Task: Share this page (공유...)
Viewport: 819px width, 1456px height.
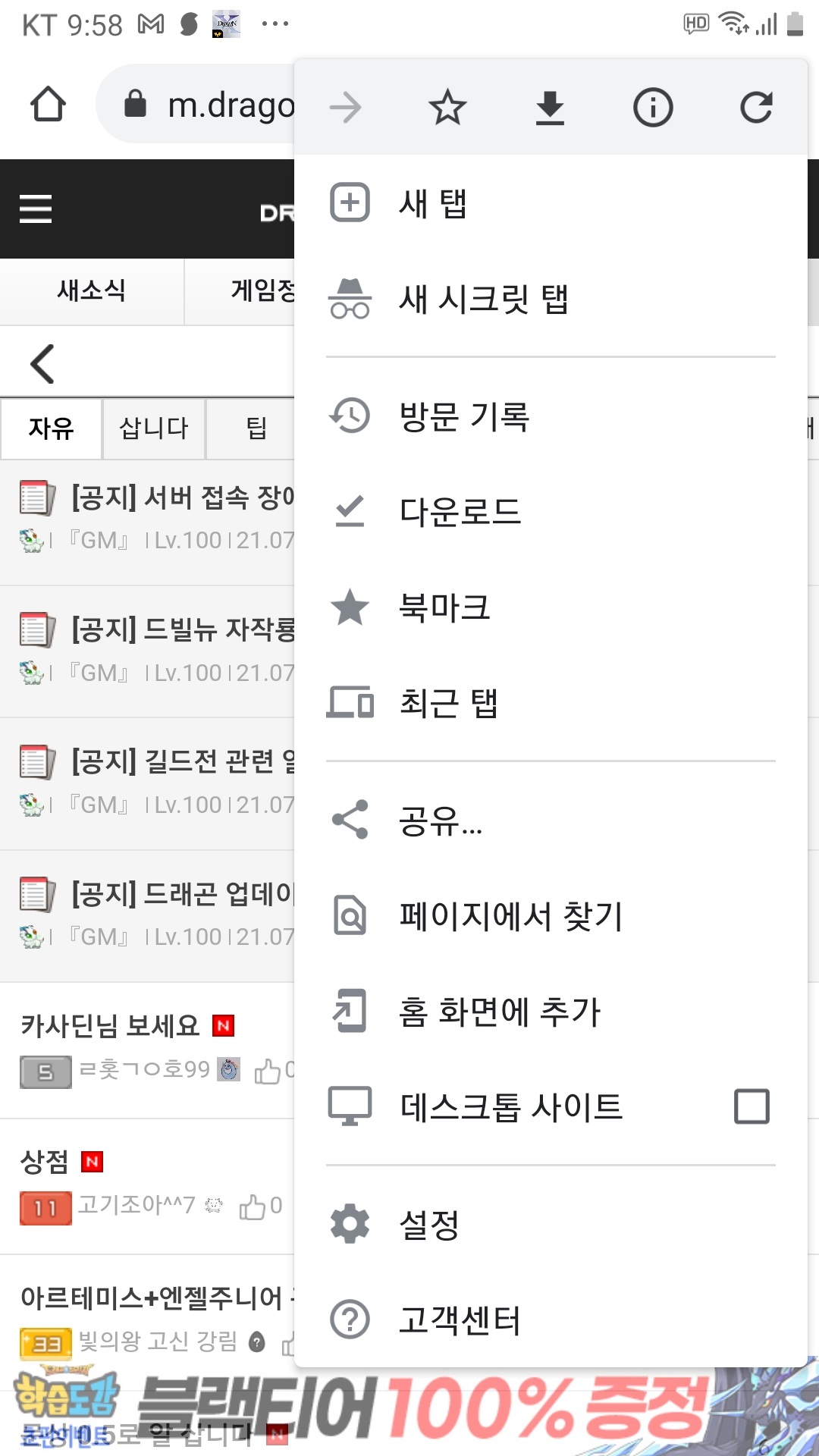Action: click(x=440, y=821)
